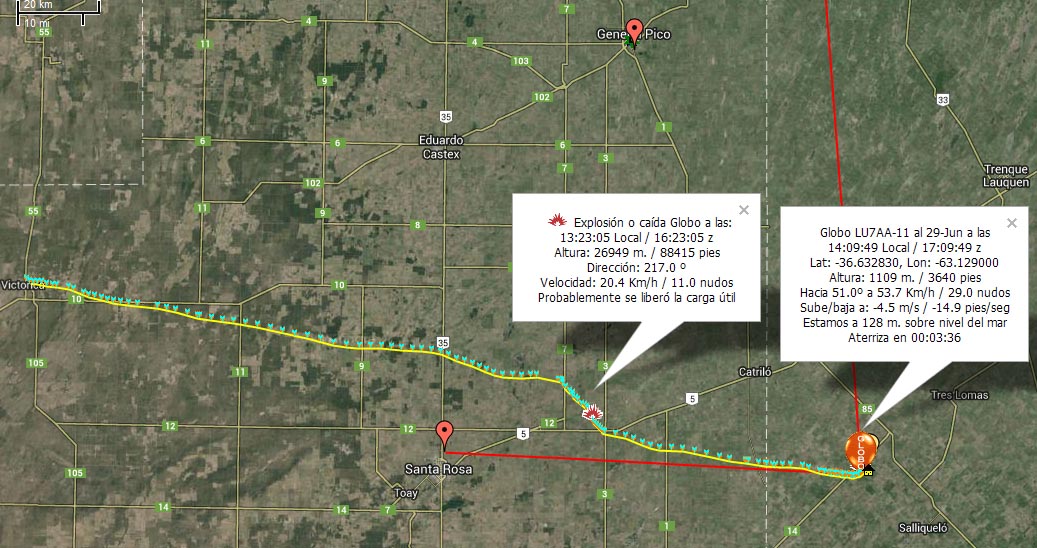Close the Explosión o caída Globo popup
The image size is (1037, 548).
pyautogui.click(x=743, y=210)
